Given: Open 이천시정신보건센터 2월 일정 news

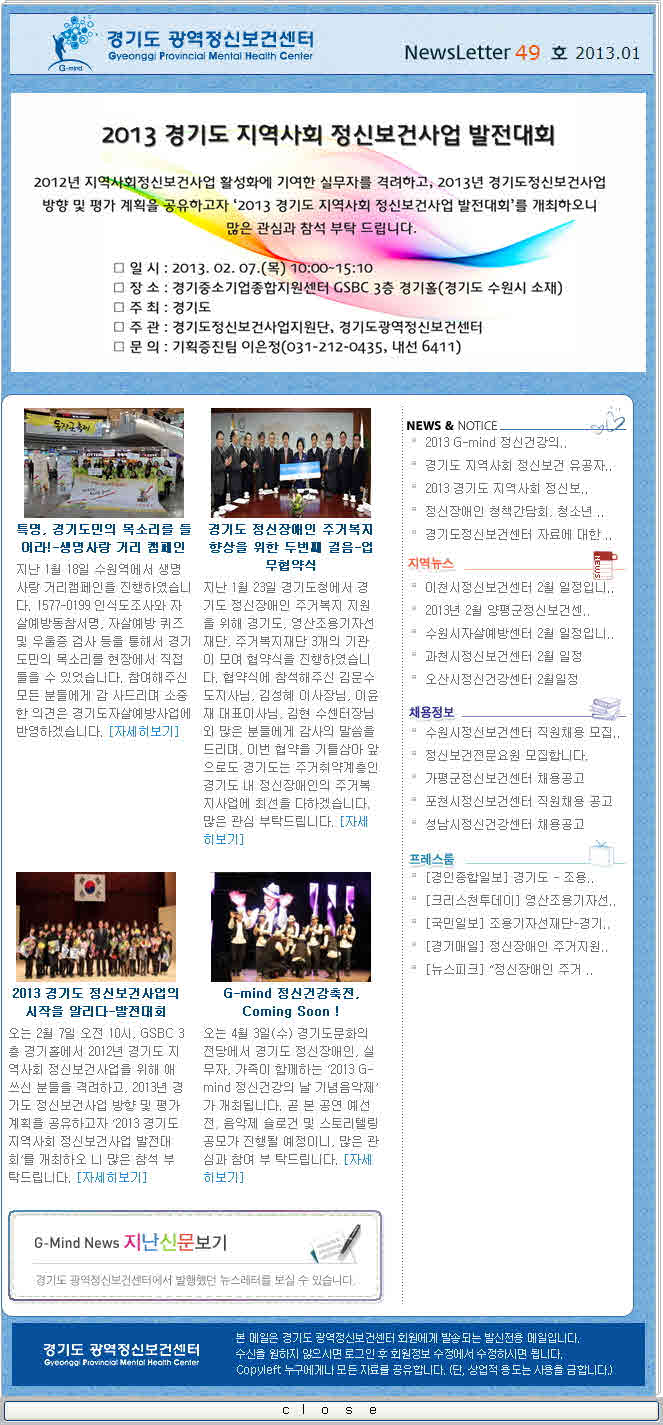Looking at the screenshot, I should click(x=518, y=588).
